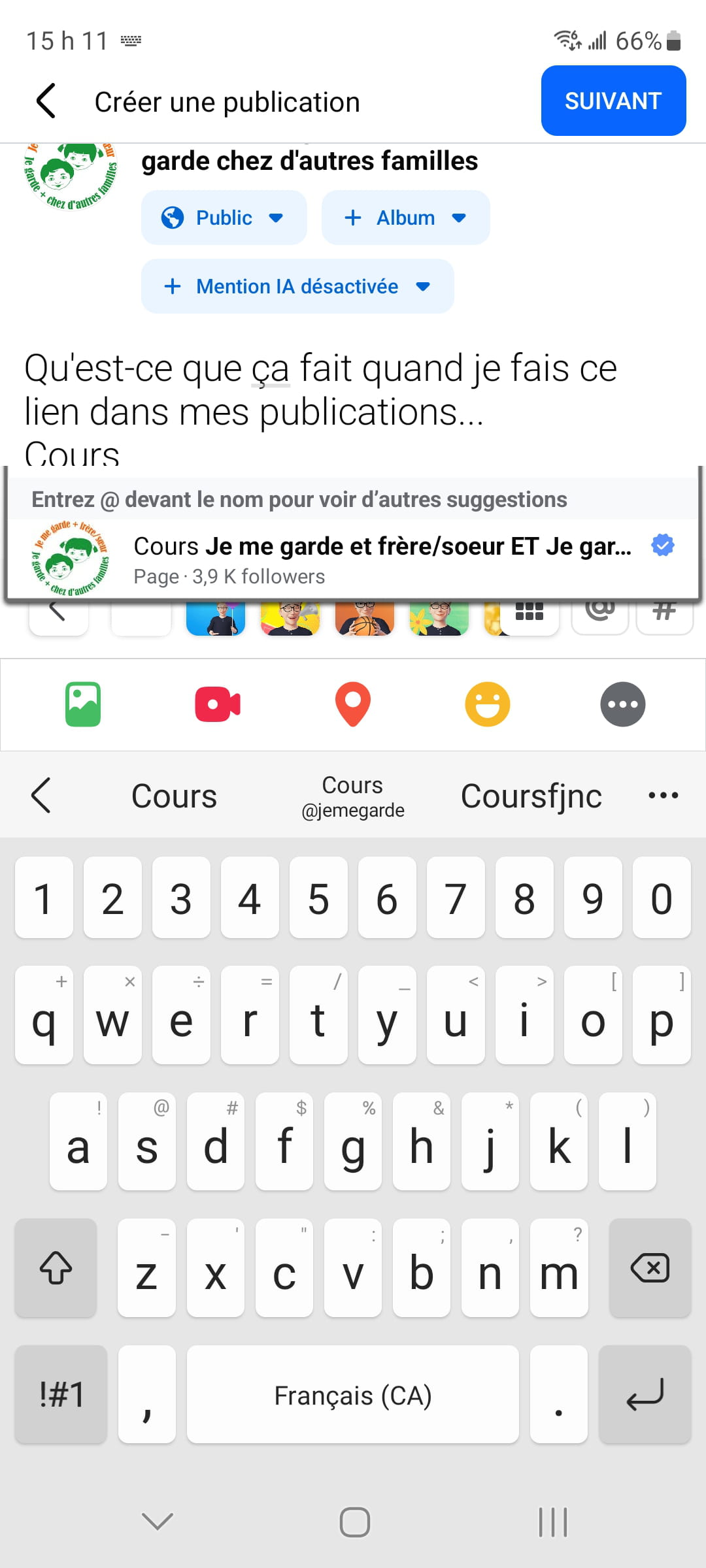Viewport: 706px width, 1568px height.
Task: Expand more keyboard suggestions with the dots
Action: coord(663,795)
